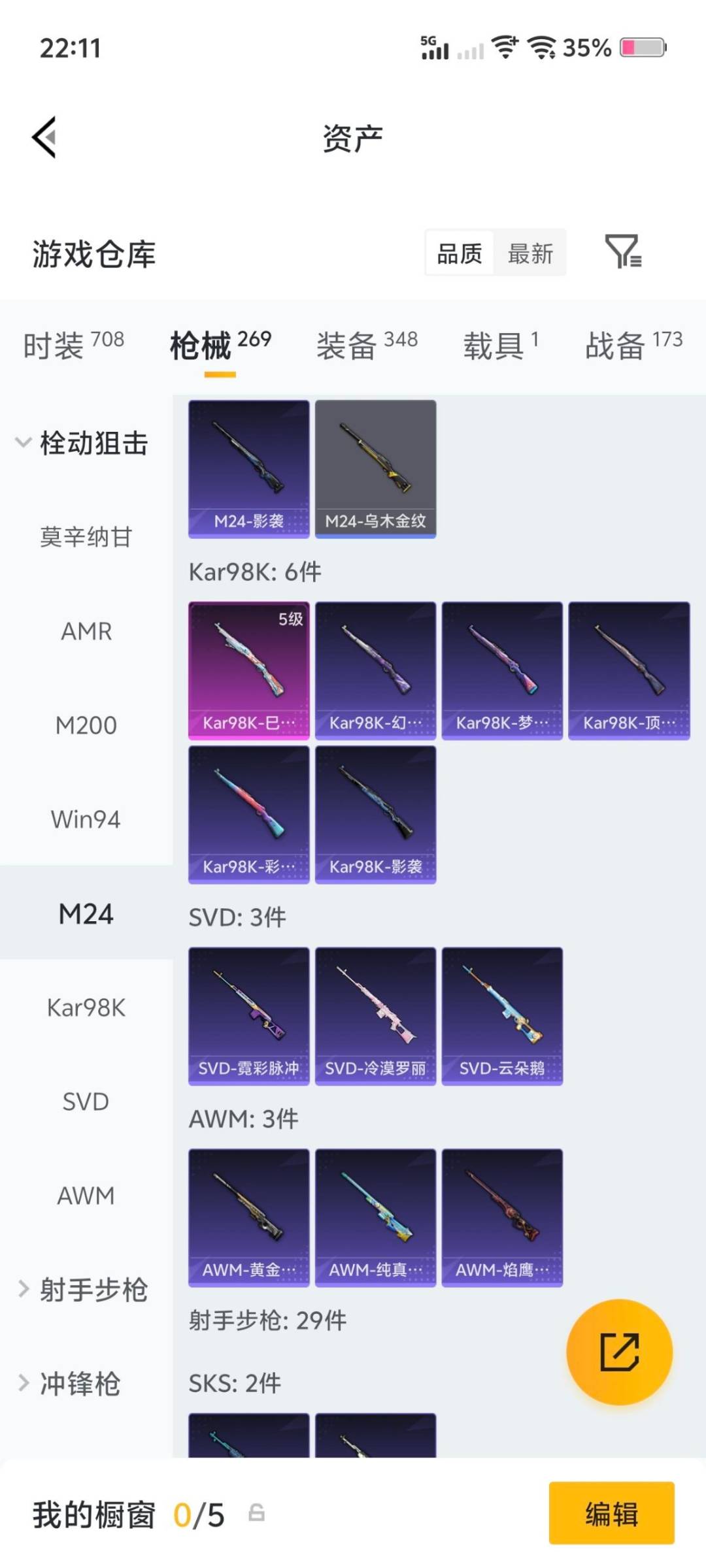This screenshot has height=1568, width=706.
Task: Select the Kar98K-影袭 skin thumbnail
Action: tap(375, 812)
